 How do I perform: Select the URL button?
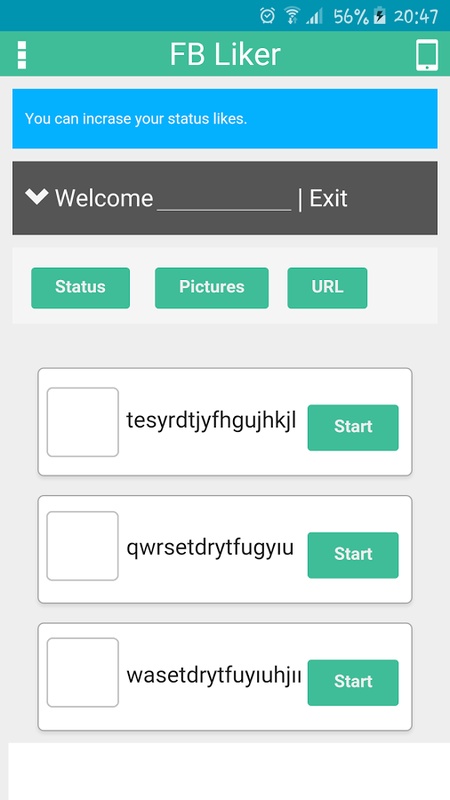327,288
